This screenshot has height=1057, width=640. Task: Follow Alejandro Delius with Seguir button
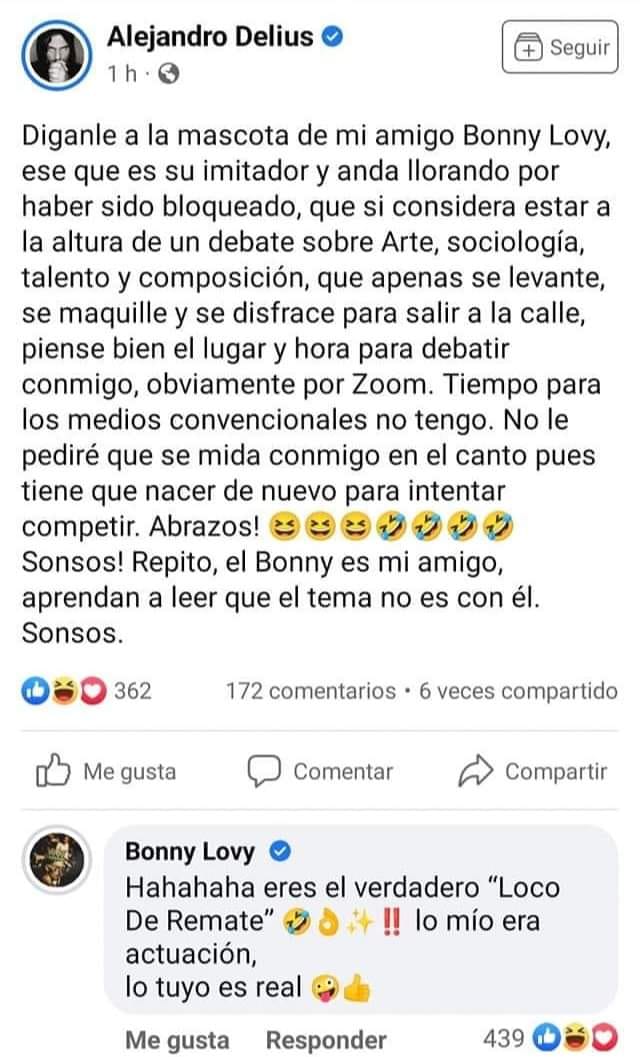click(561, 47)
